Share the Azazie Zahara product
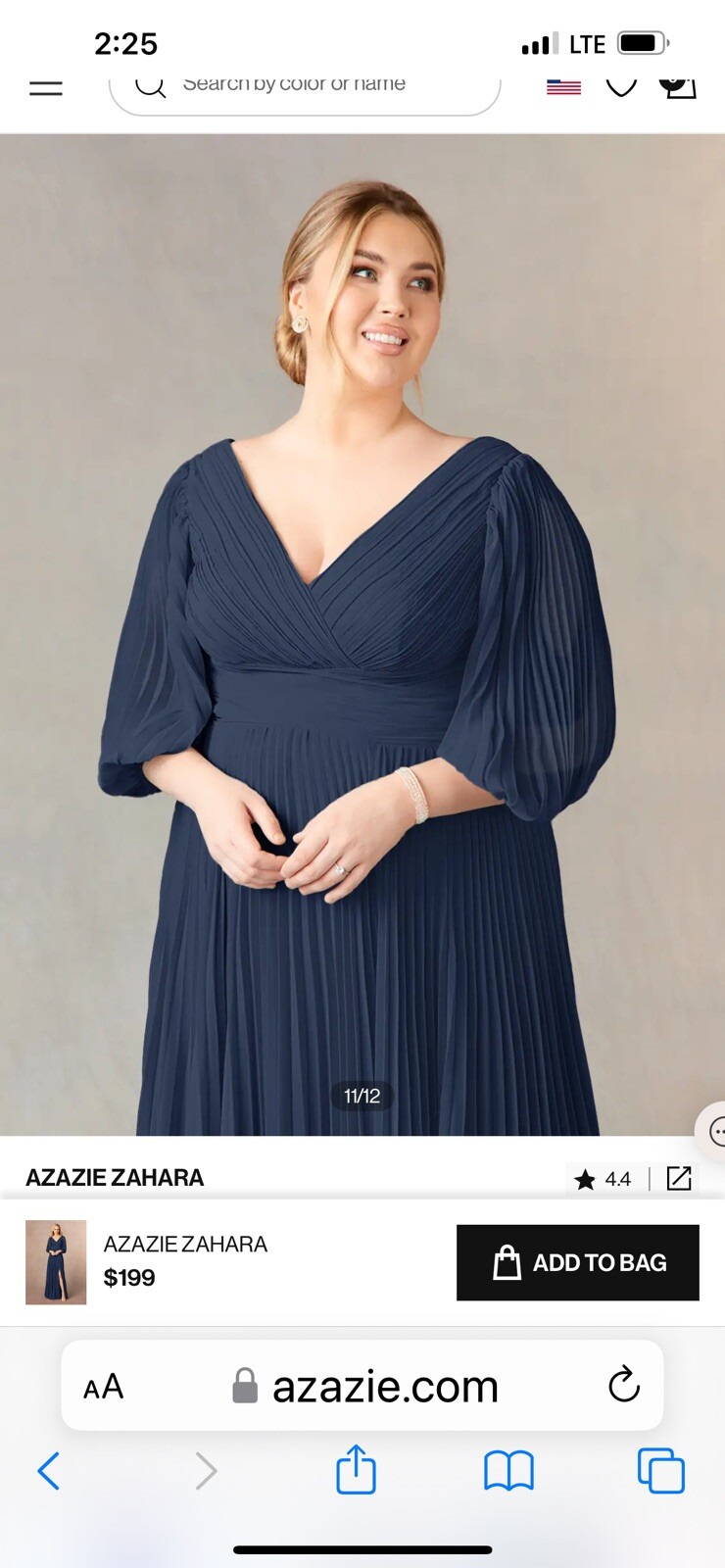 coord(679,1179)
